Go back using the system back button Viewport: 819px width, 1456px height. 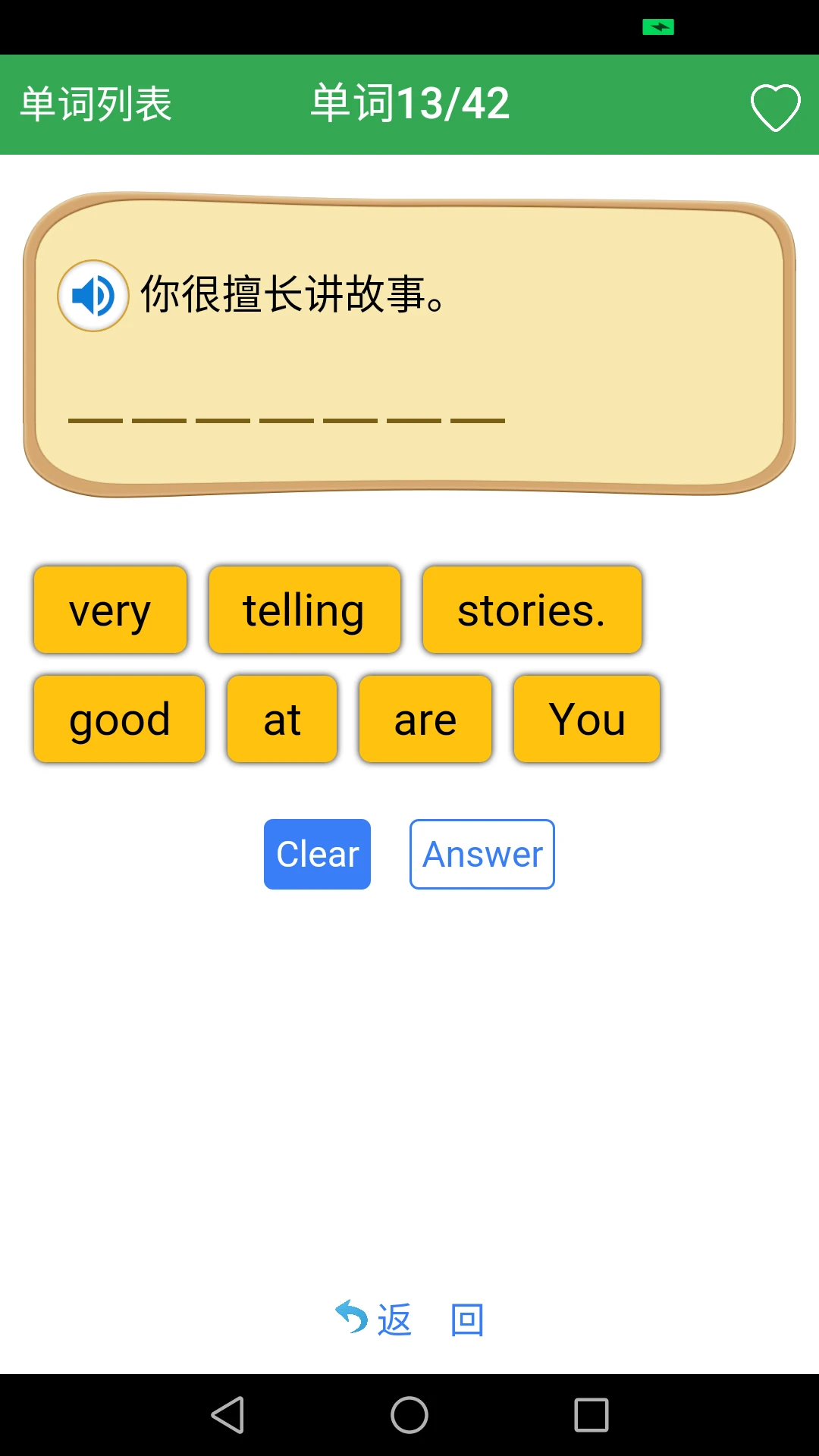pos(227,1415)
